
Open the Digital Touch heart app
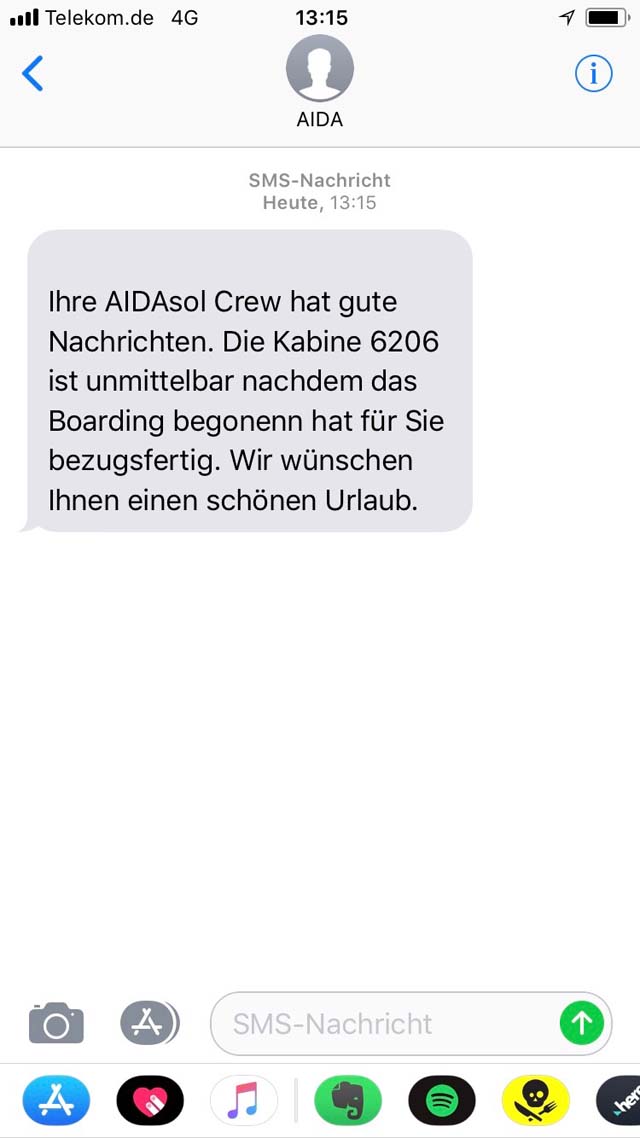click(150, 1100)
